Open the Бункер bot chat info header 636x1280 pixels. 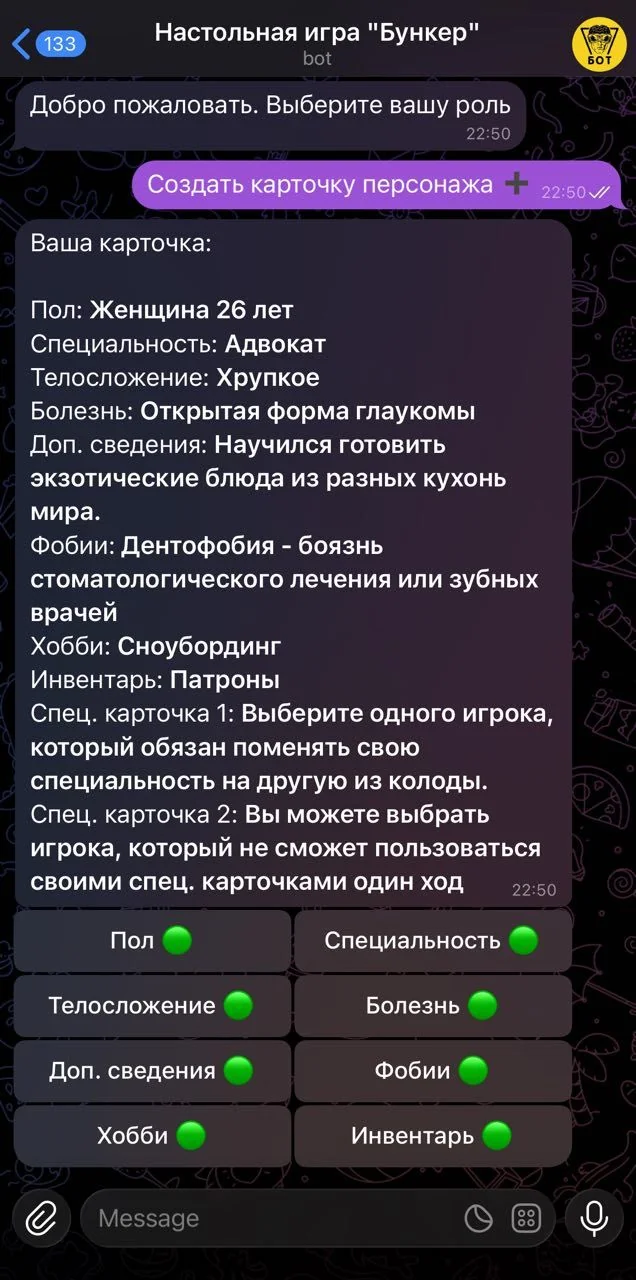coord(317,44)
